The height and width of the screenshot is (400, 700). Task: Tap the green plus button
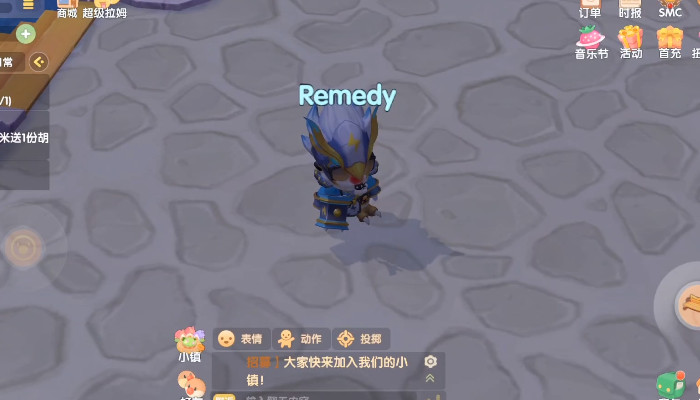(26, 34)
